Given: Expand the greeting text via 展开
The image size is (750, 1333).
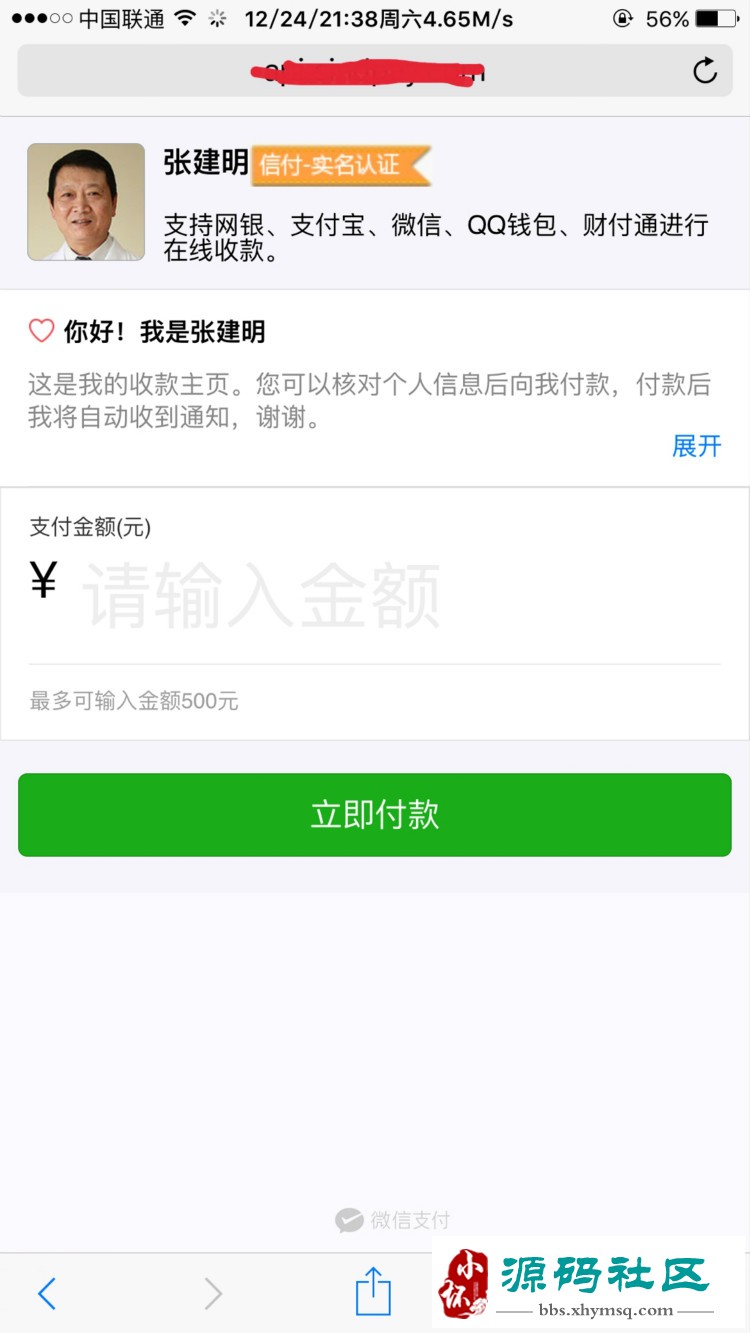Looking at the screenshot, I should [696, 446].
